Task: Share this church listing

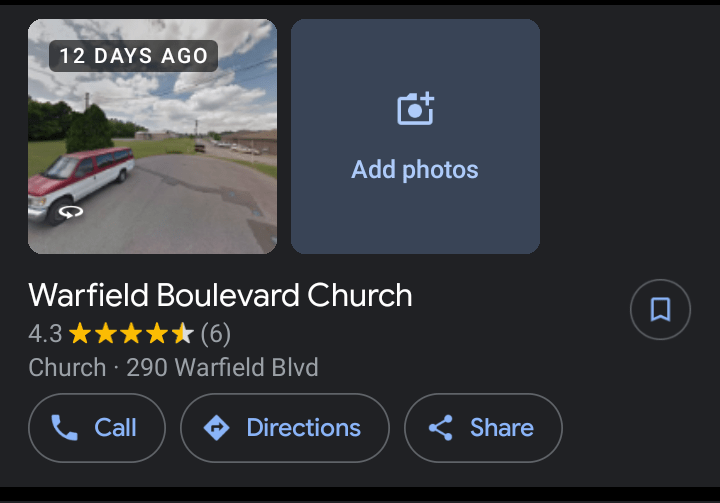Action: 483,428
